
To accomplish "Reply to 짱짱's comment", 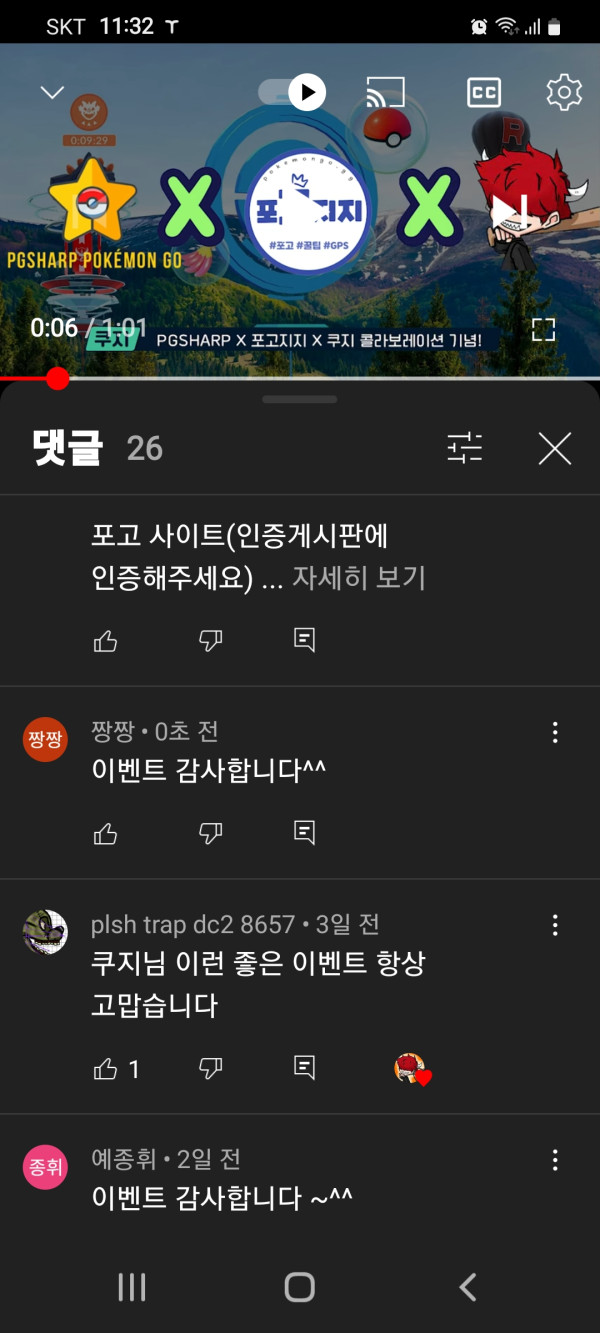I will click(305, 832).
